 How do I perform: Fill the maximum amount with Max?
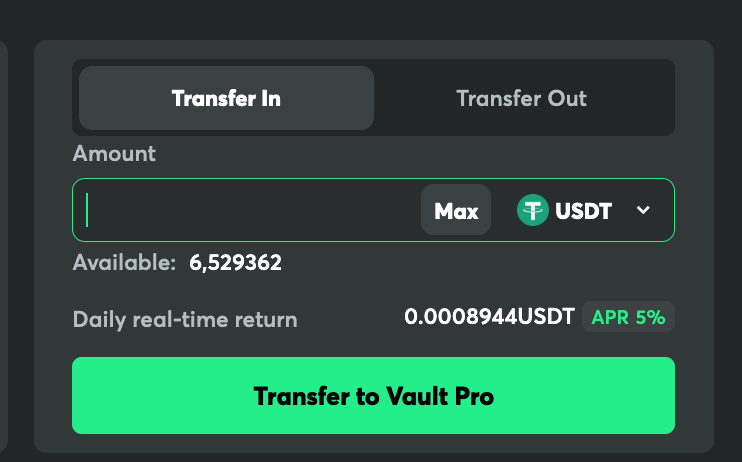pyautogui.click(x=456, y=210)
